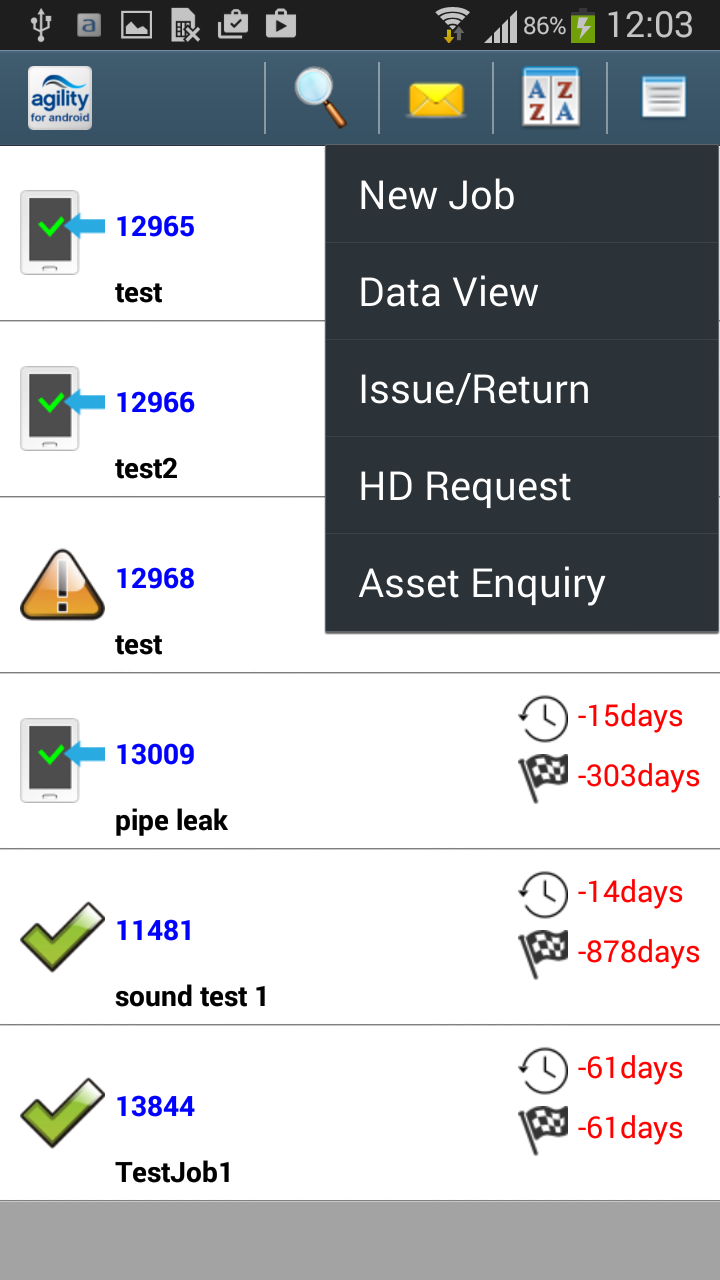Open Asset Enquiry
Screen dimensions: 720x1280
pos(521,583)
